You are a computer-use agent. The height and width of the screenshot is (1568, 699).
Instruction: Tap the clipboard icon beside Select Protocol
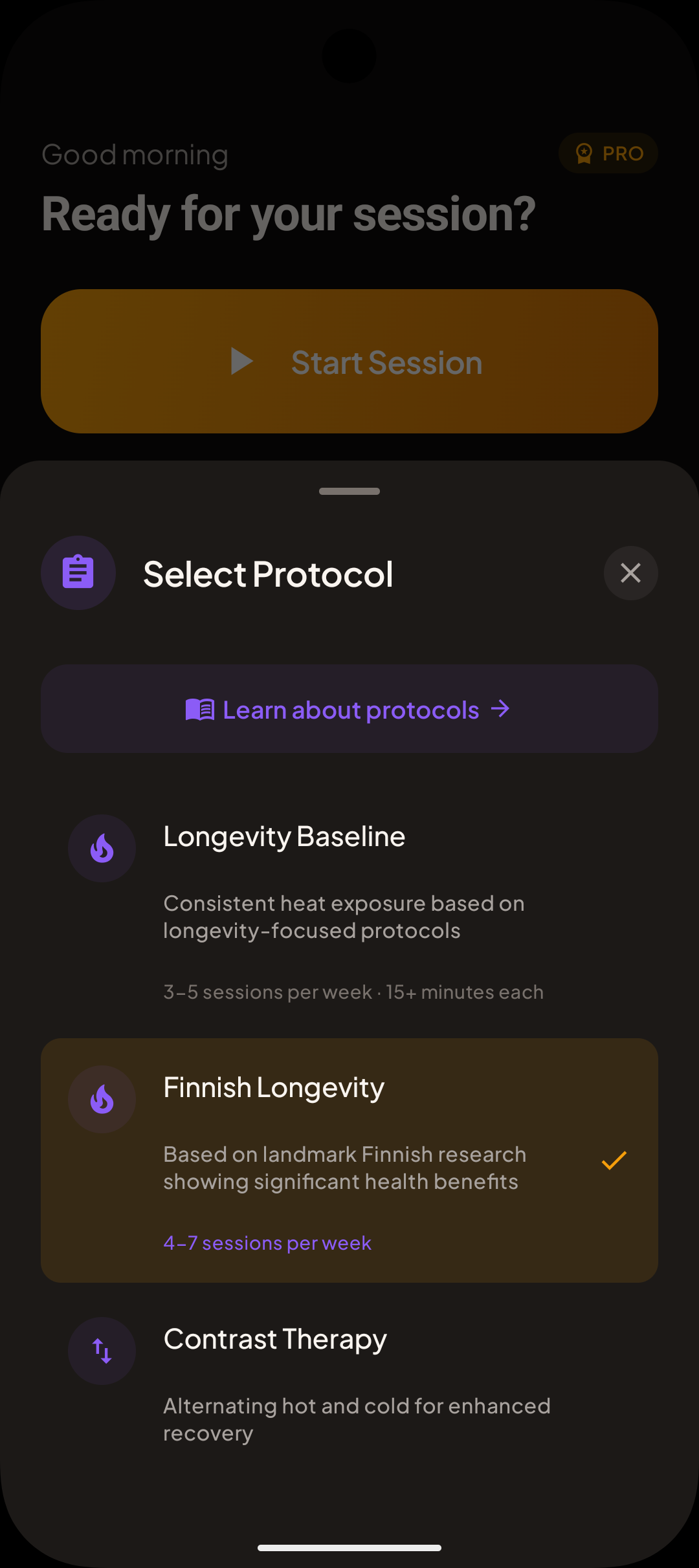[78, 572]
